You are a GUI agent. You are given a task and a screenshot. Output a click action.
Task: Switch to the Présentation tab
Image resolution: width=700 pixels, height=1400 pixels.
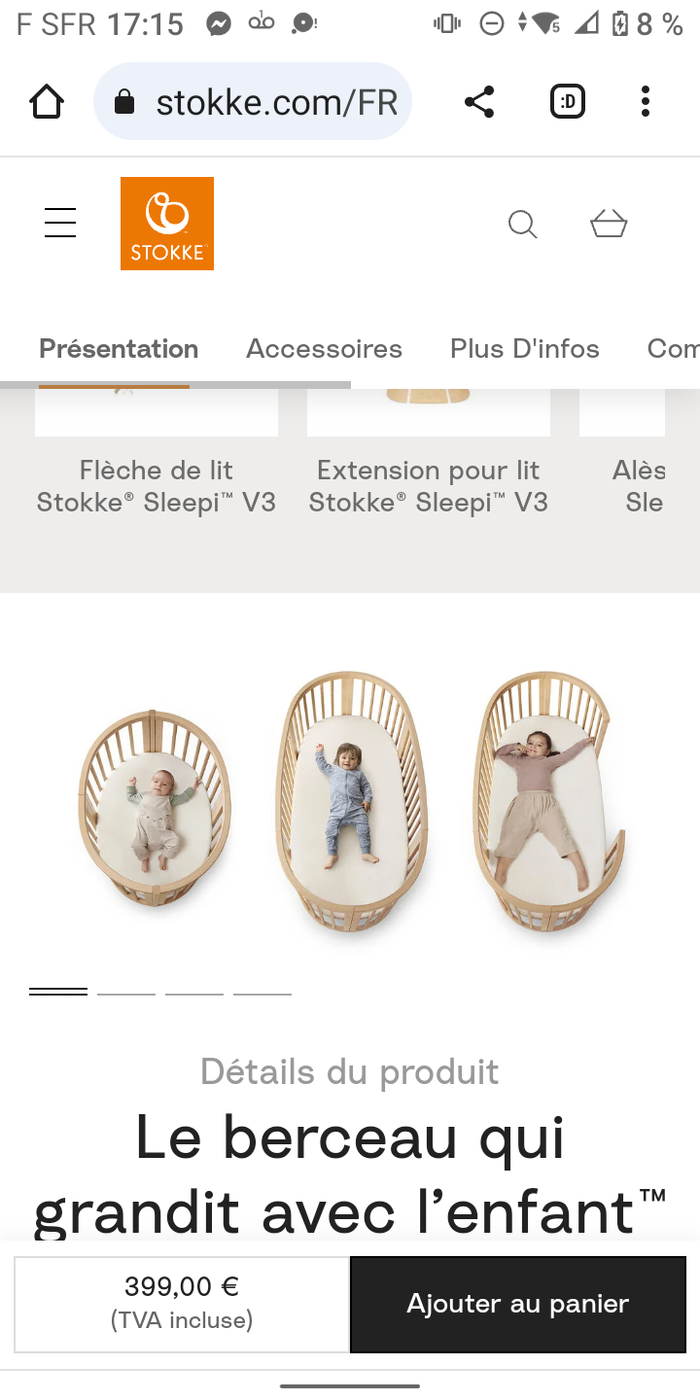coord(119,348)
